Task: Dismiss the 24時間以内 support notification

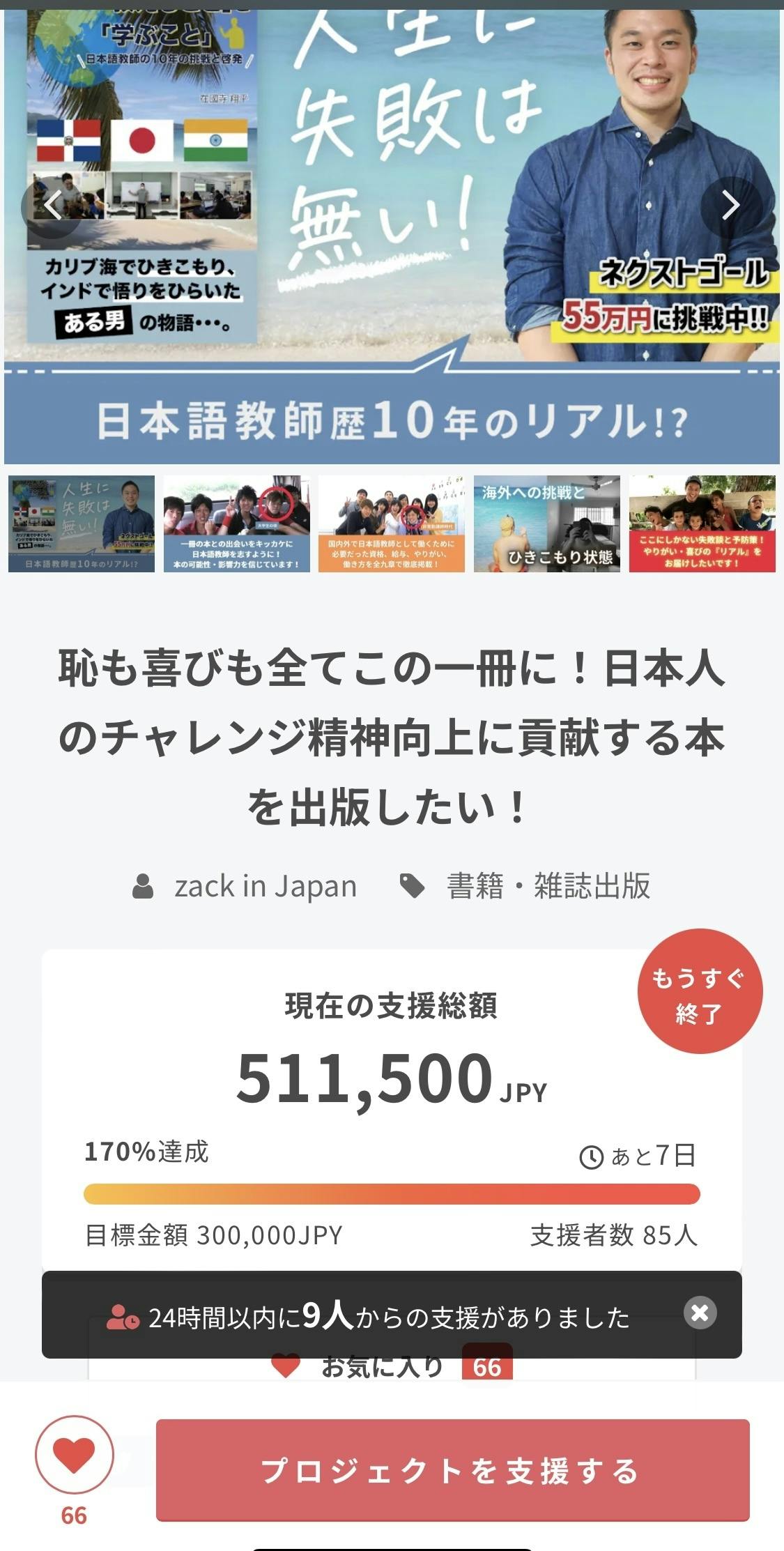Action: pyautogui.click(x=700, y=1313)
